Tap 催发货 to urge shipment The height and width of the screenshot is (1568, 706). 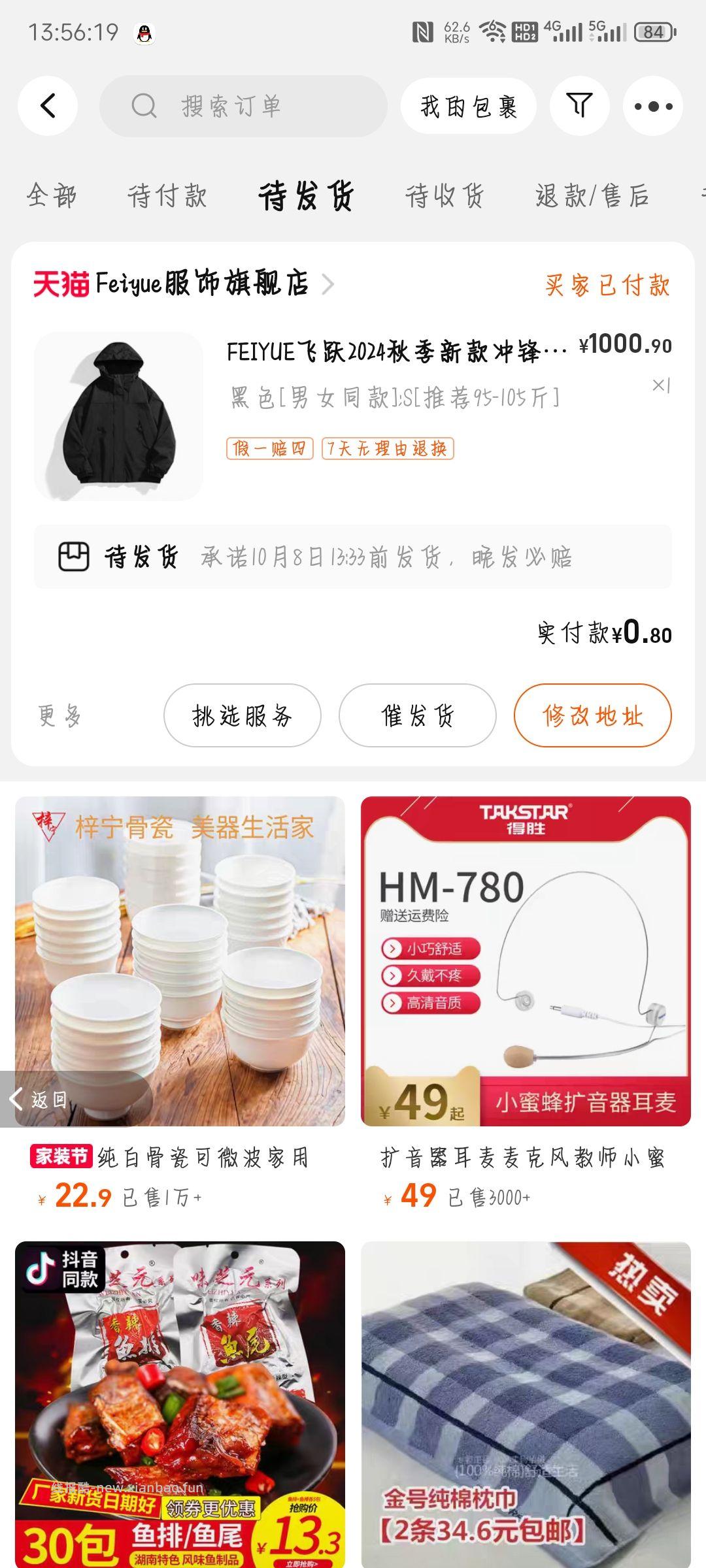pos(417,715)
